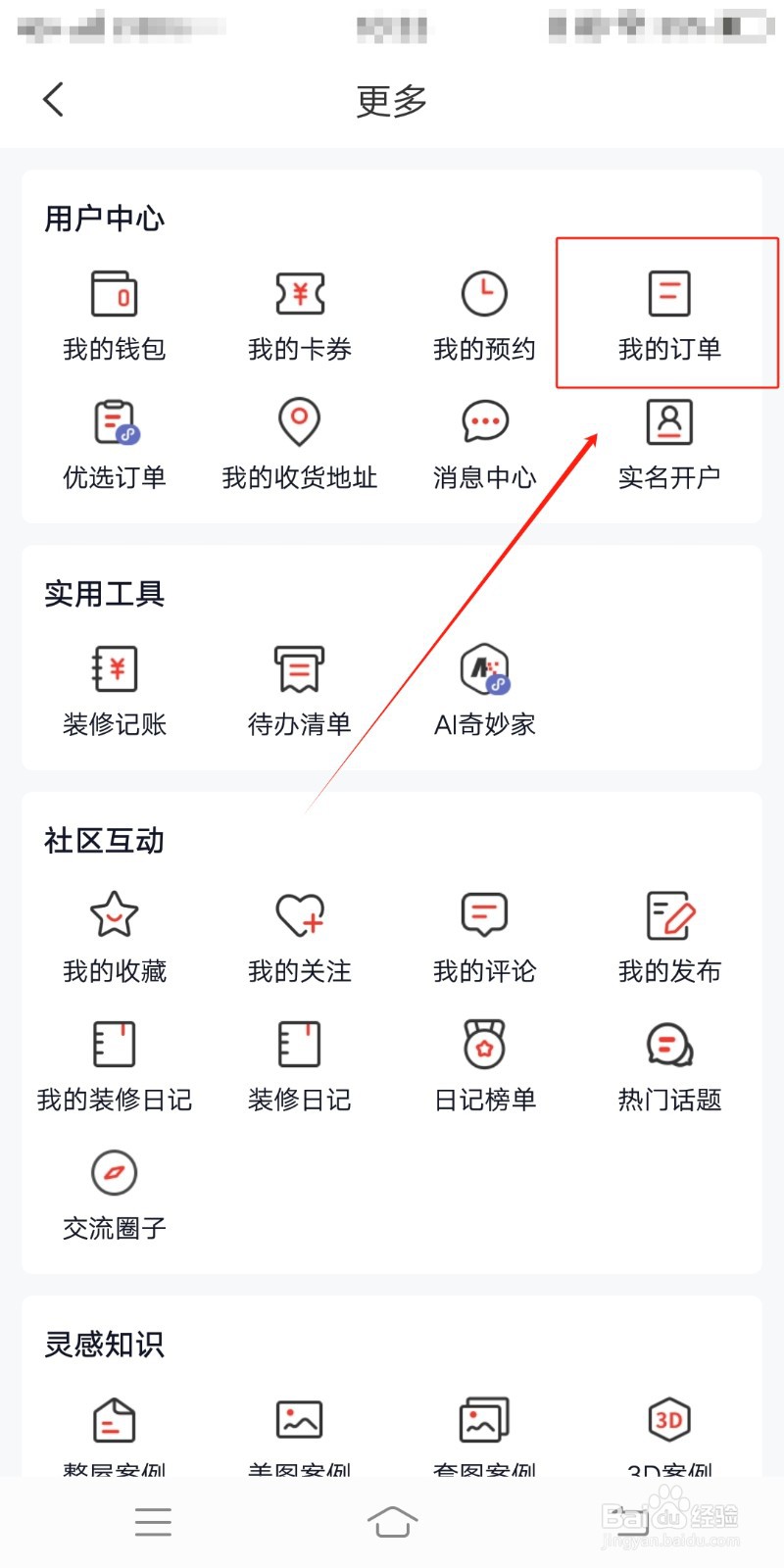Tap the back arrow to leave 更多
Viewport: 784px width, 1568px height.
(54, 98)
